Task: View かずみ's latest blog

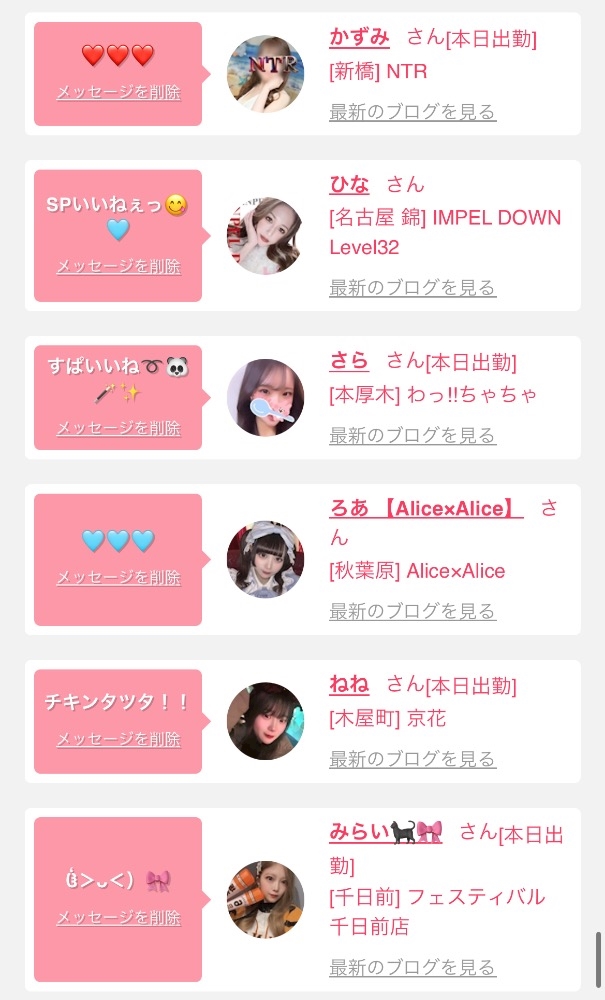Action: click(412, 112)
